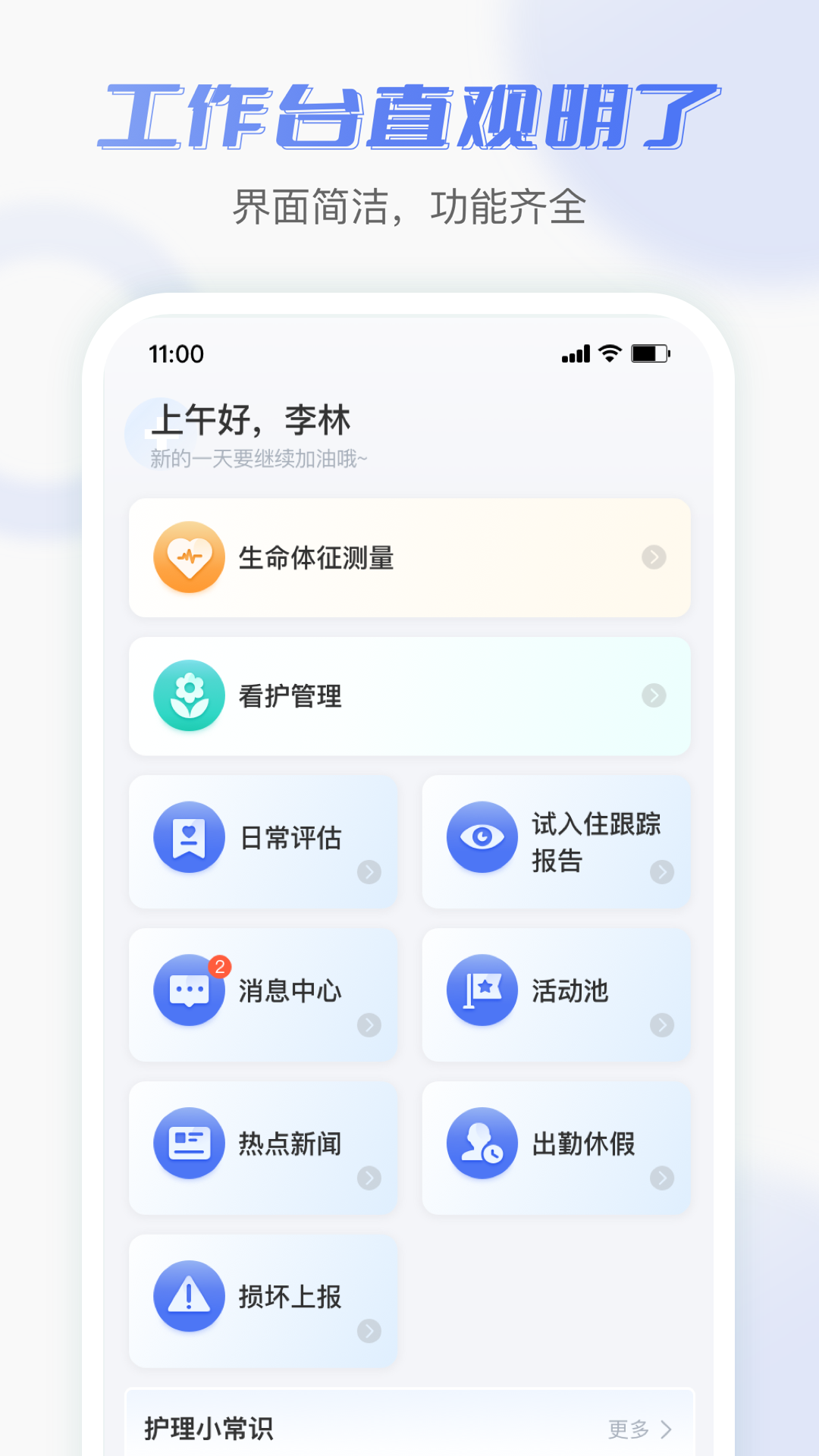Click the 出勤休假 clock-person icon
Viewport: 819px width, 1456px height.
coord(482,1143)
